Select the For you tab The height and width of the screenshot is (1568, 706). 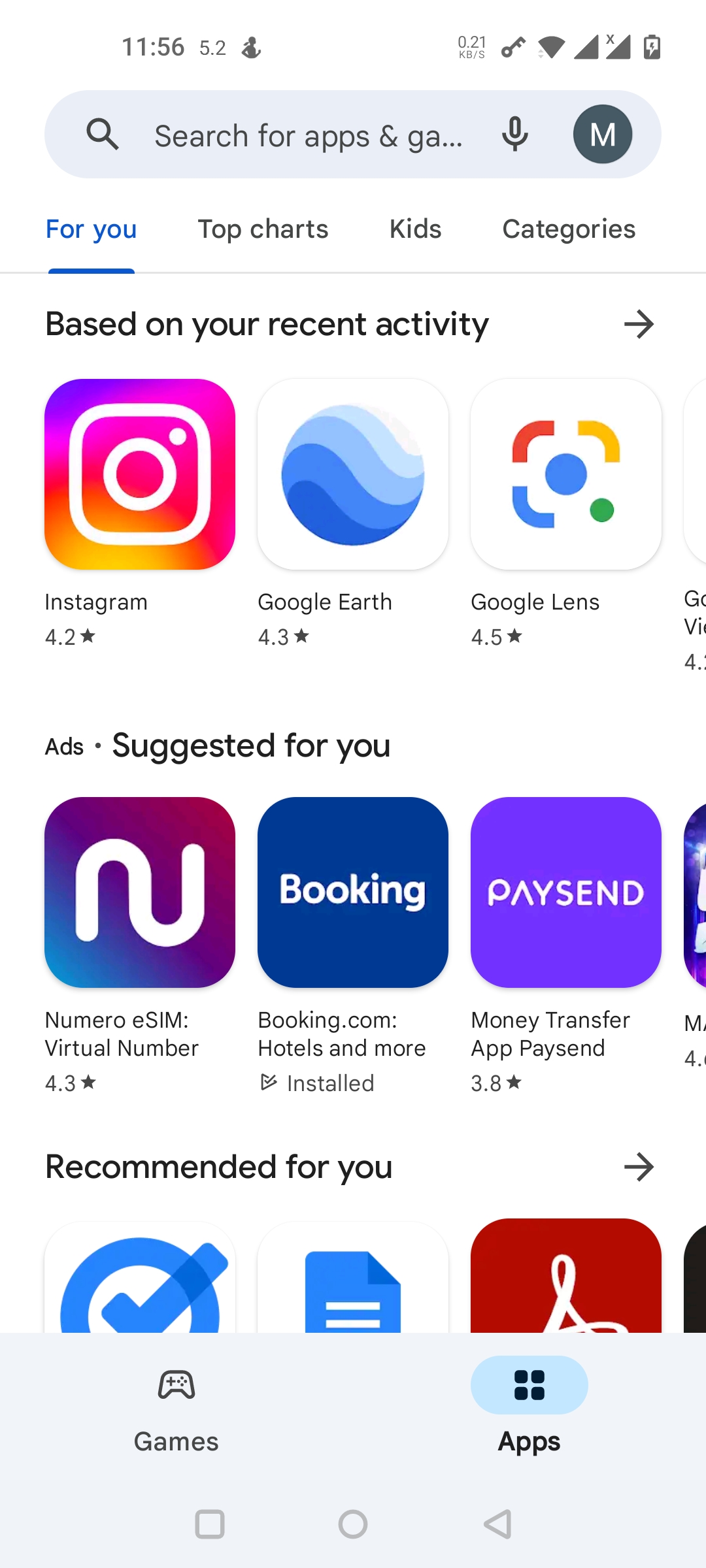[x=91, y=229]
